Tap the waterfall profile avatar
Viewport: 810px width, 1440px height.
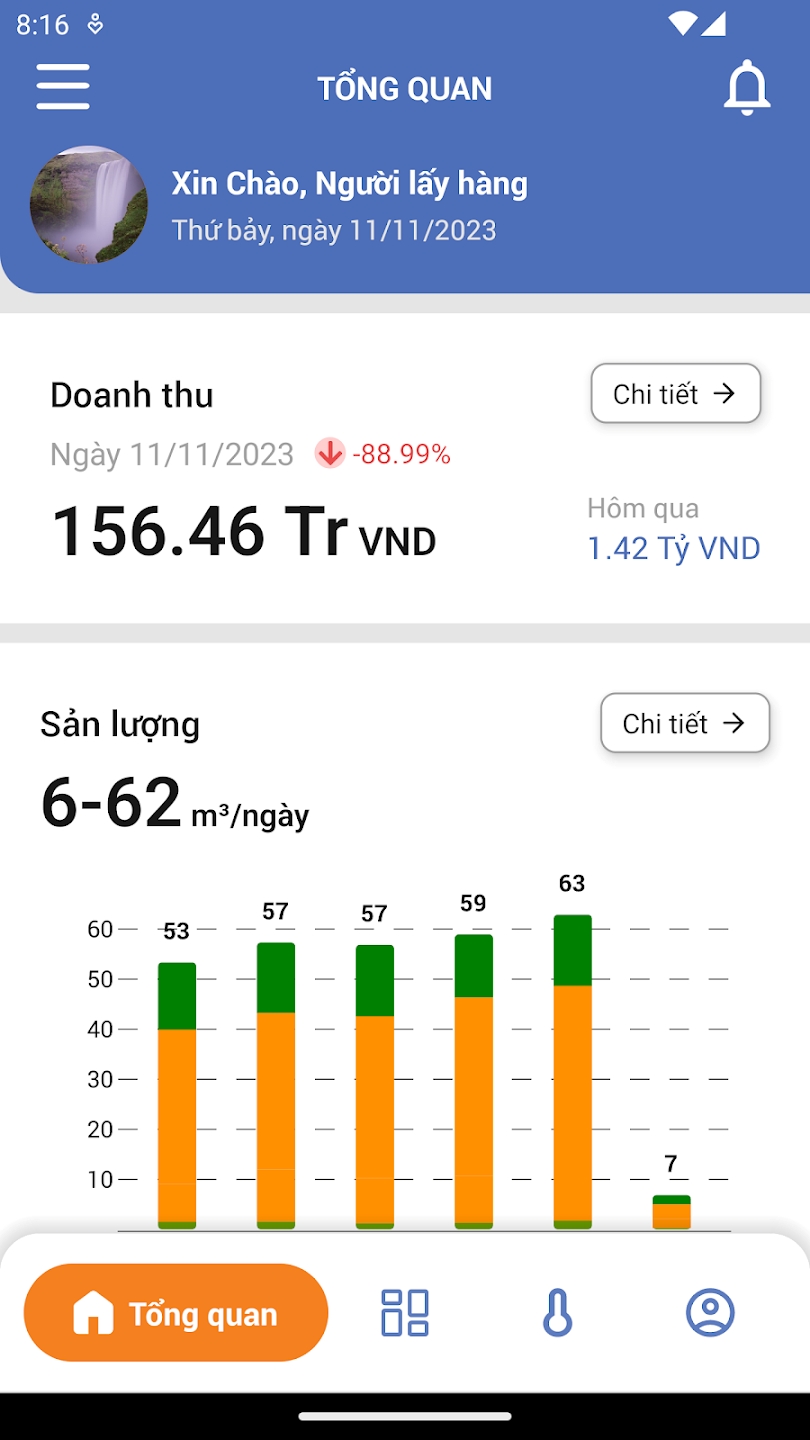point(89,205)
